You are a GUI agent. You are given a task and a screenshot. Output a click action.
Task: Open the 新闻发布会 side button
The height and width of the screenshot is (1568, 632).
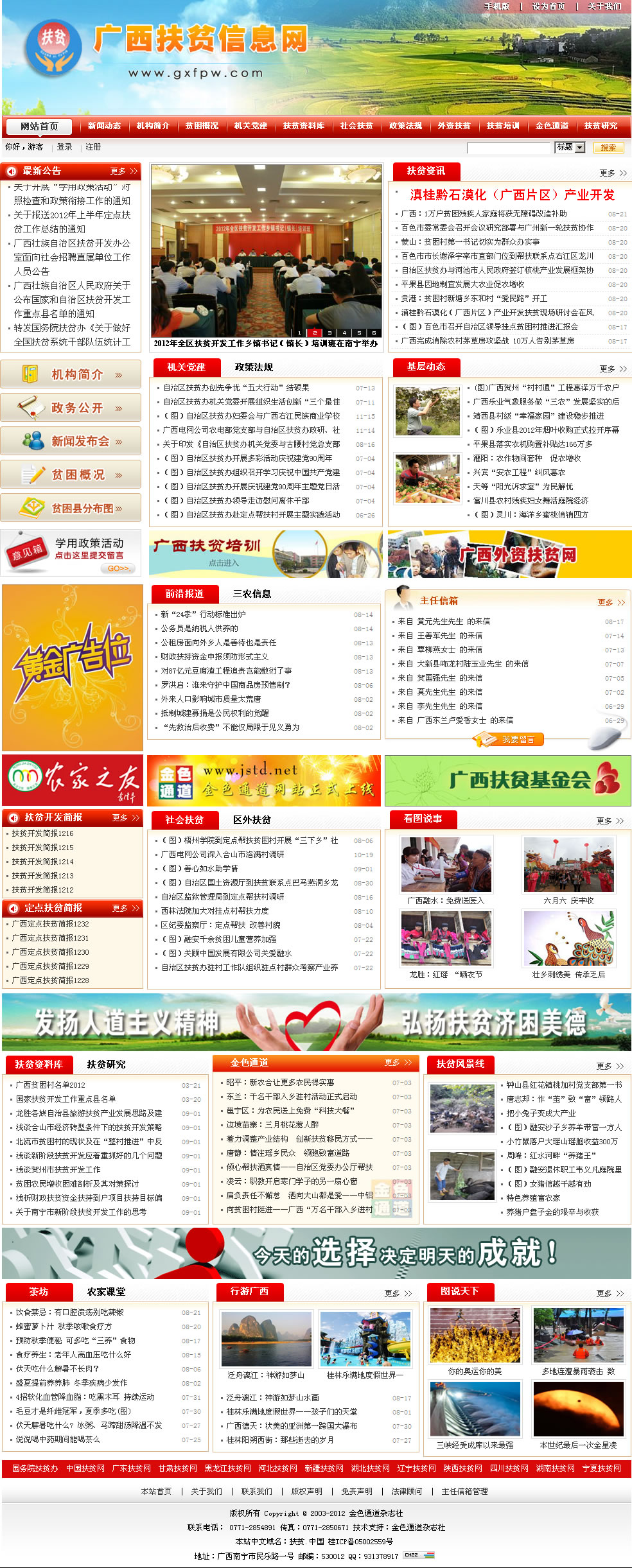[x=71, y=441]
